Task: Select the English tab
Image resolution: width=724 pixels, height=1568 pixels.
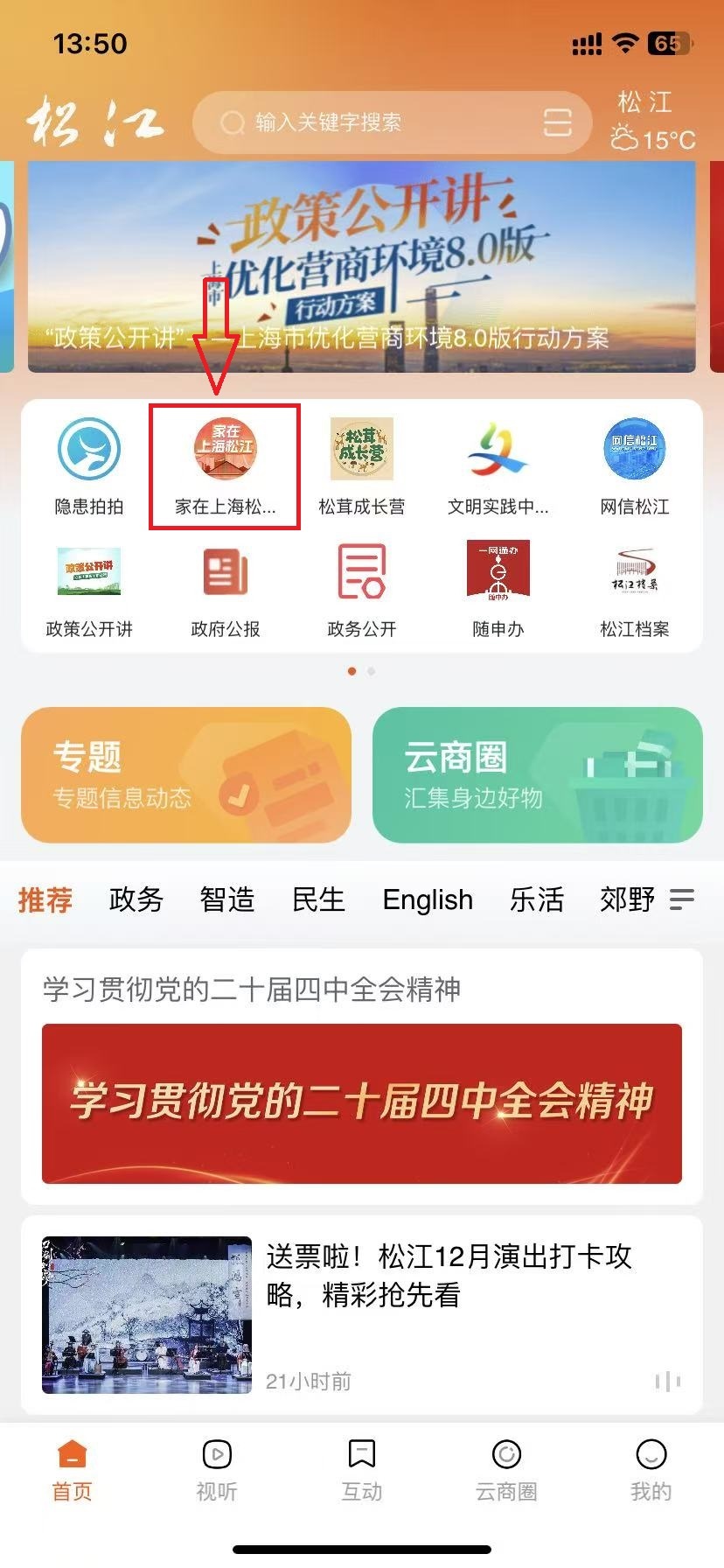Action: coord(428,899)
